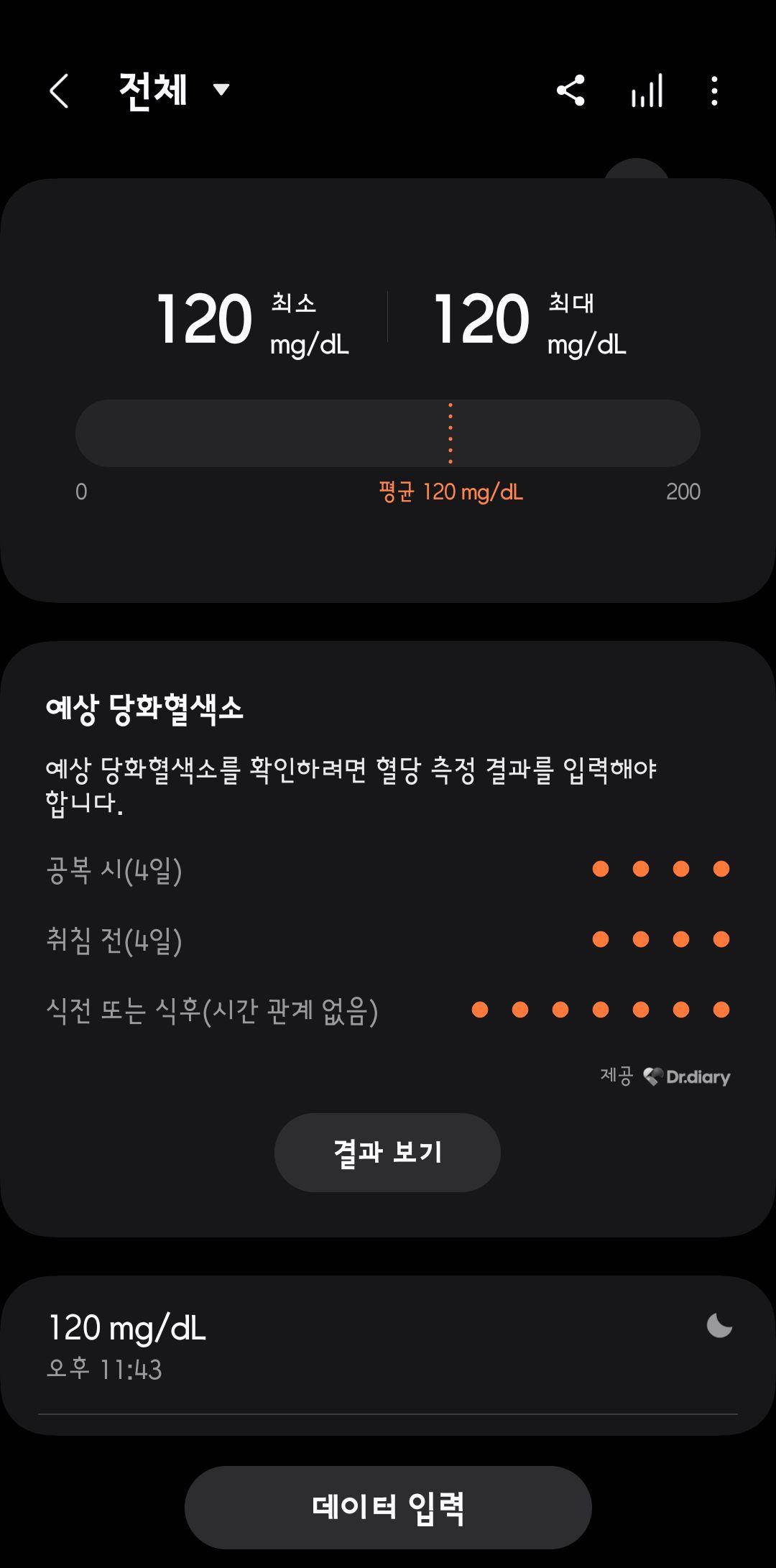Open the trends chart icon
Viewport: 776px width, 1568px height.
click(x=647, y=91)
